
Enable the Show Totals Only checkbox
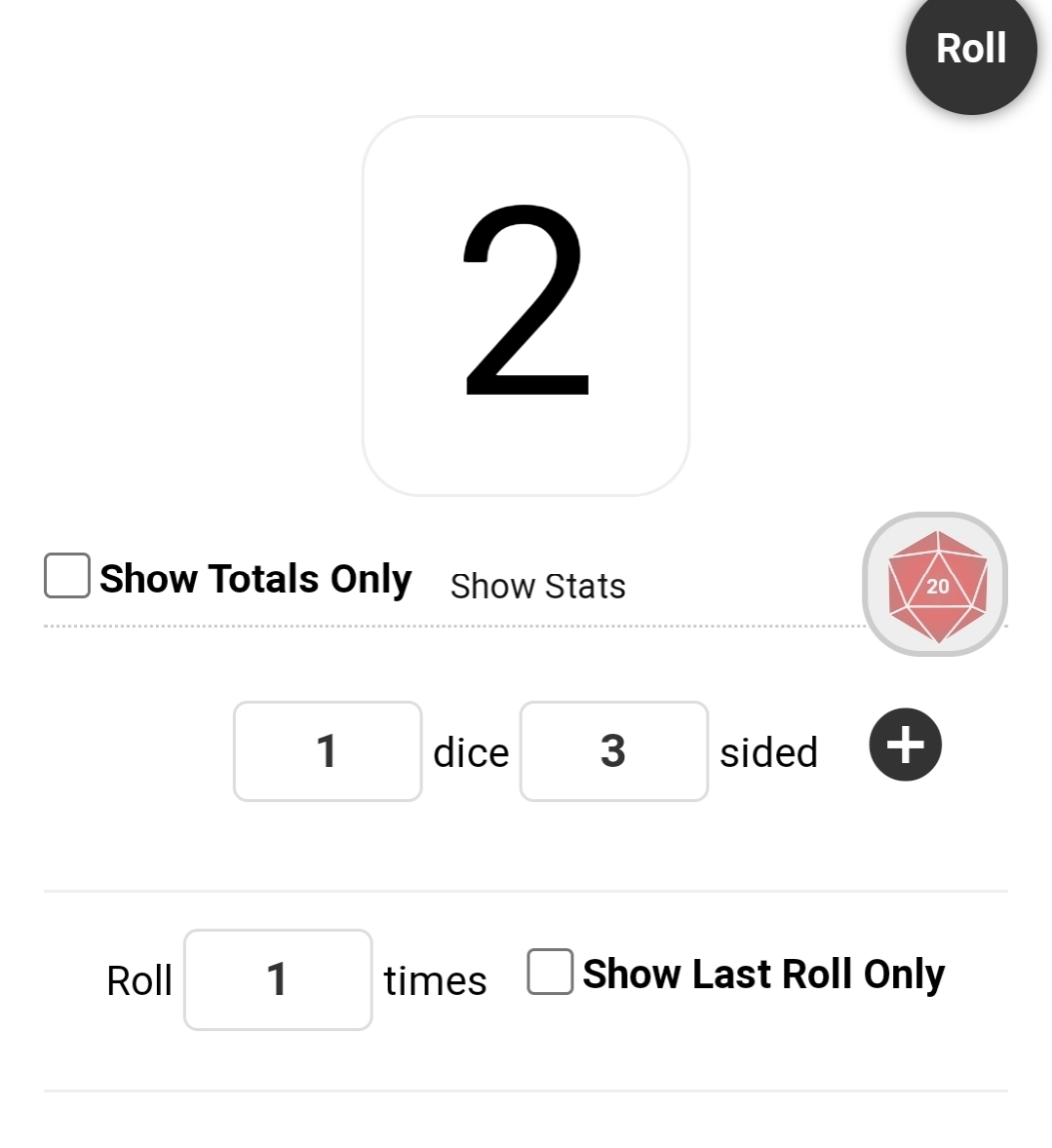tap(67, 576)
